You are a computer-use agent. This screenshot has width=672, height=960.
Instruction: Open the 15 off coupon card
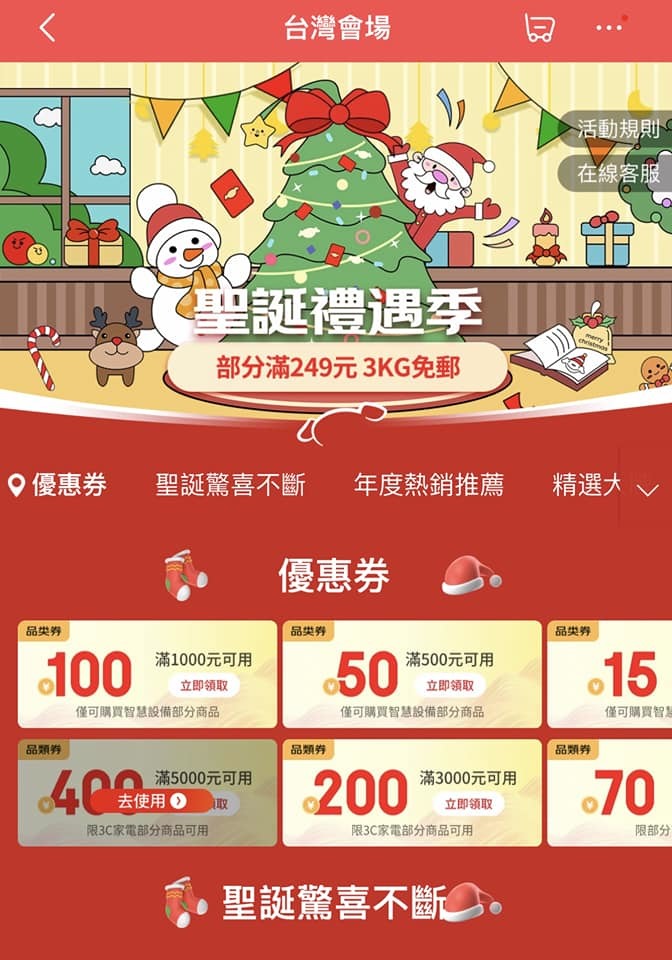click(610, 675)
